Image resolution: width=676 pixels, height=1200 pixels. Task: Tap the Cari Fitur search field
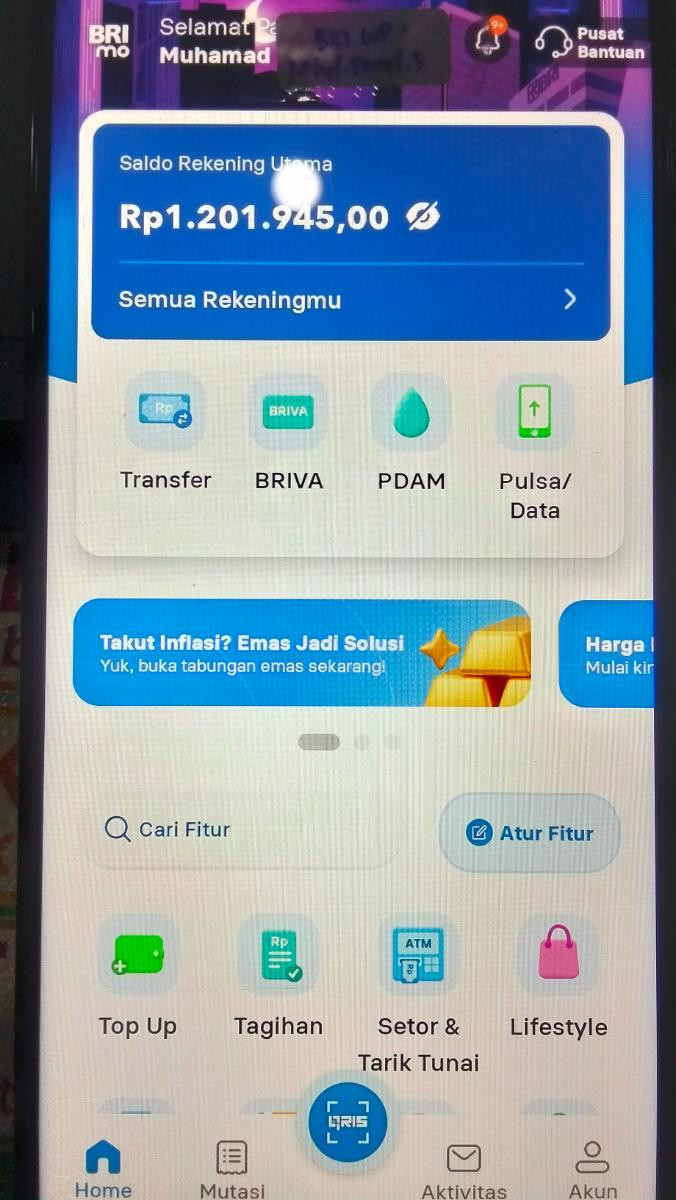tap(240, 830)
